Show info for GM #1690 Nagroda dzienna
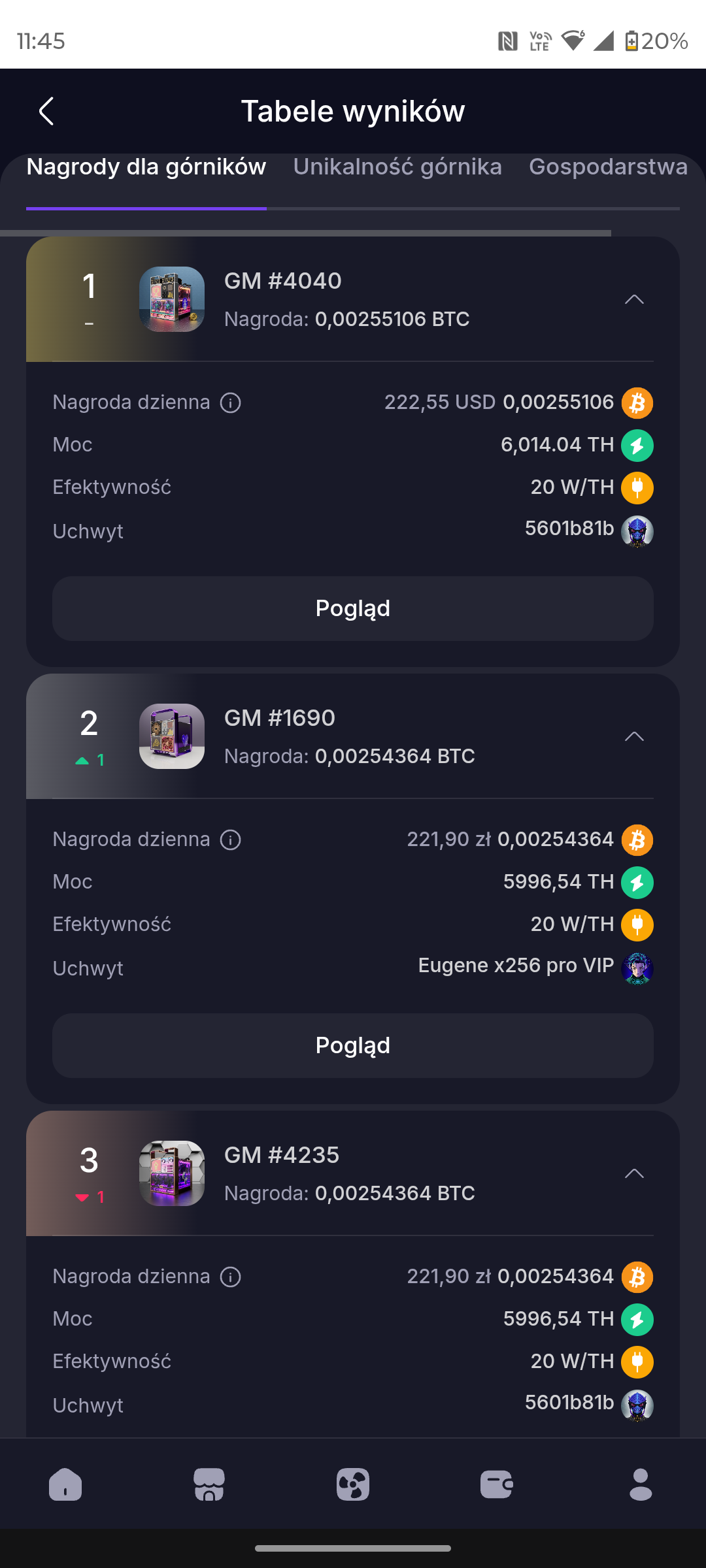The width and height of the screenshot is (706, 1568). click(231, 840)
